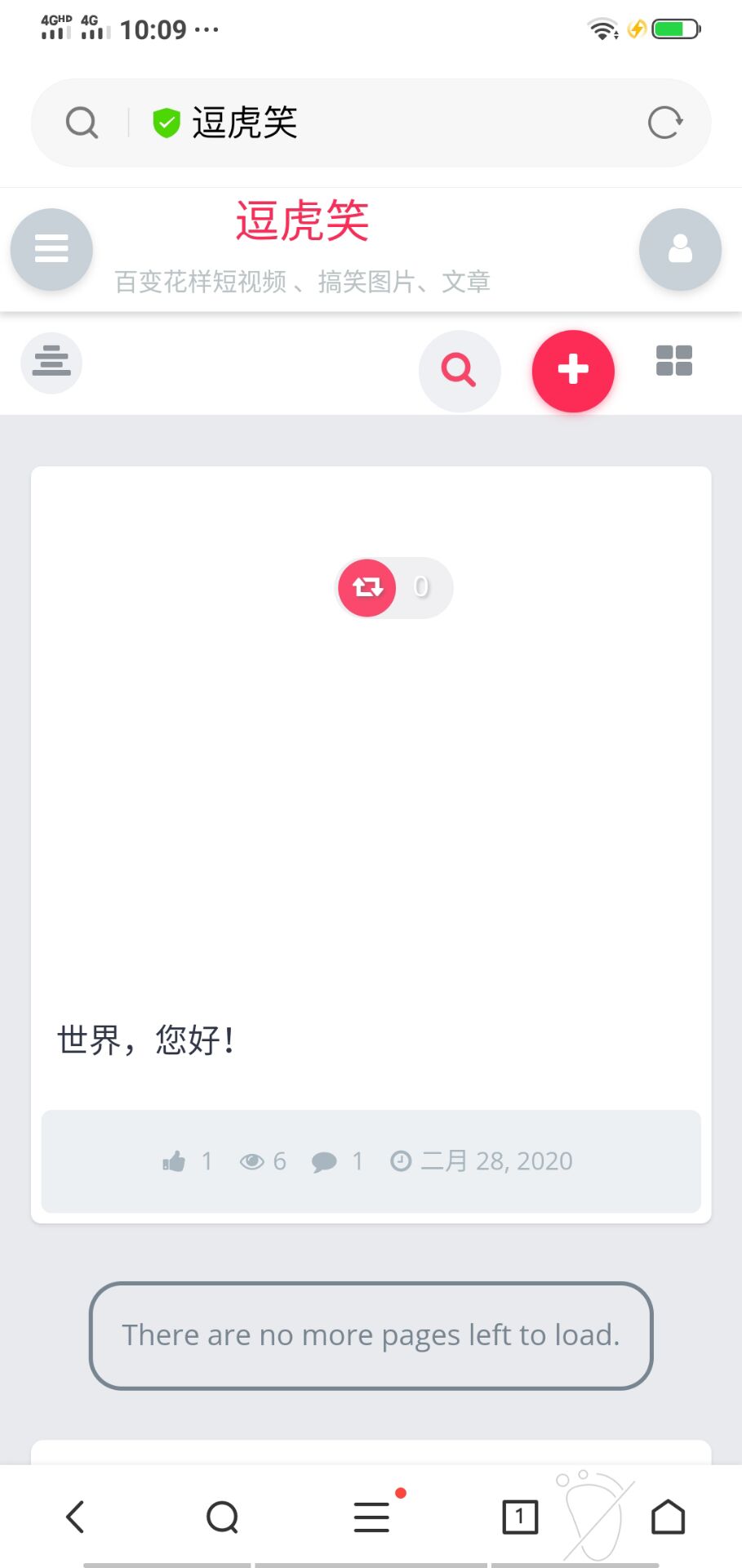The width and height of the screenshot is (742, 1568).
Task: Click the pink plus button to create content
Action: pos(572,370)
